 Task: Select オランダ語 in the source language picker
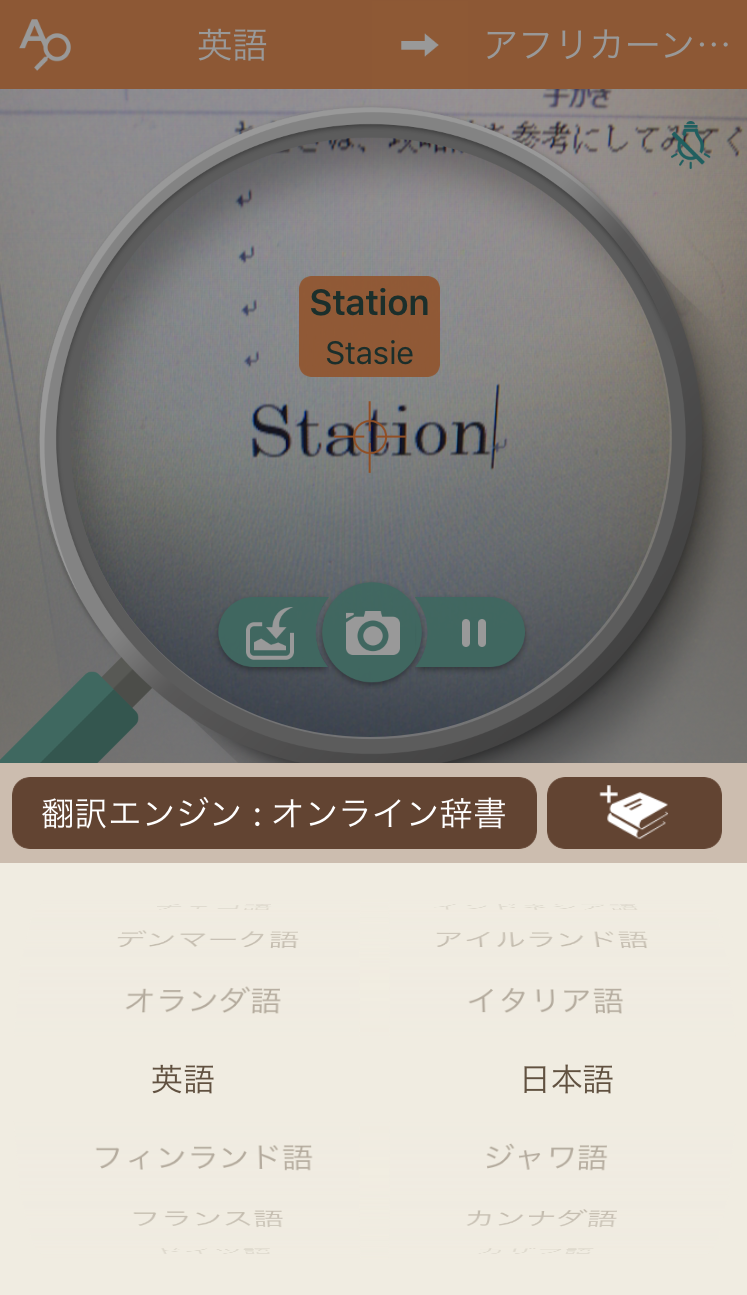[x=203, y=1000]
